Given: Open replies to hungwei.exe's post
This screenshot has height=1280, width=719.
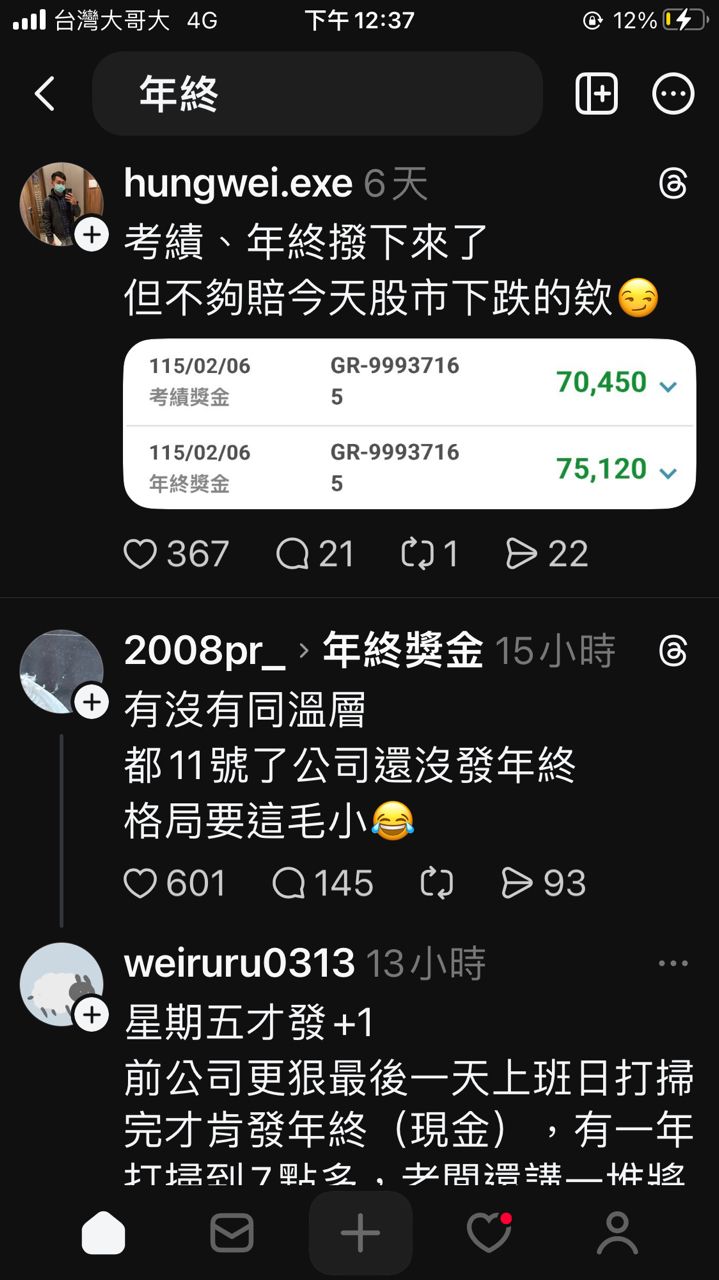Looking at the screenshot, I should point(292,554).
